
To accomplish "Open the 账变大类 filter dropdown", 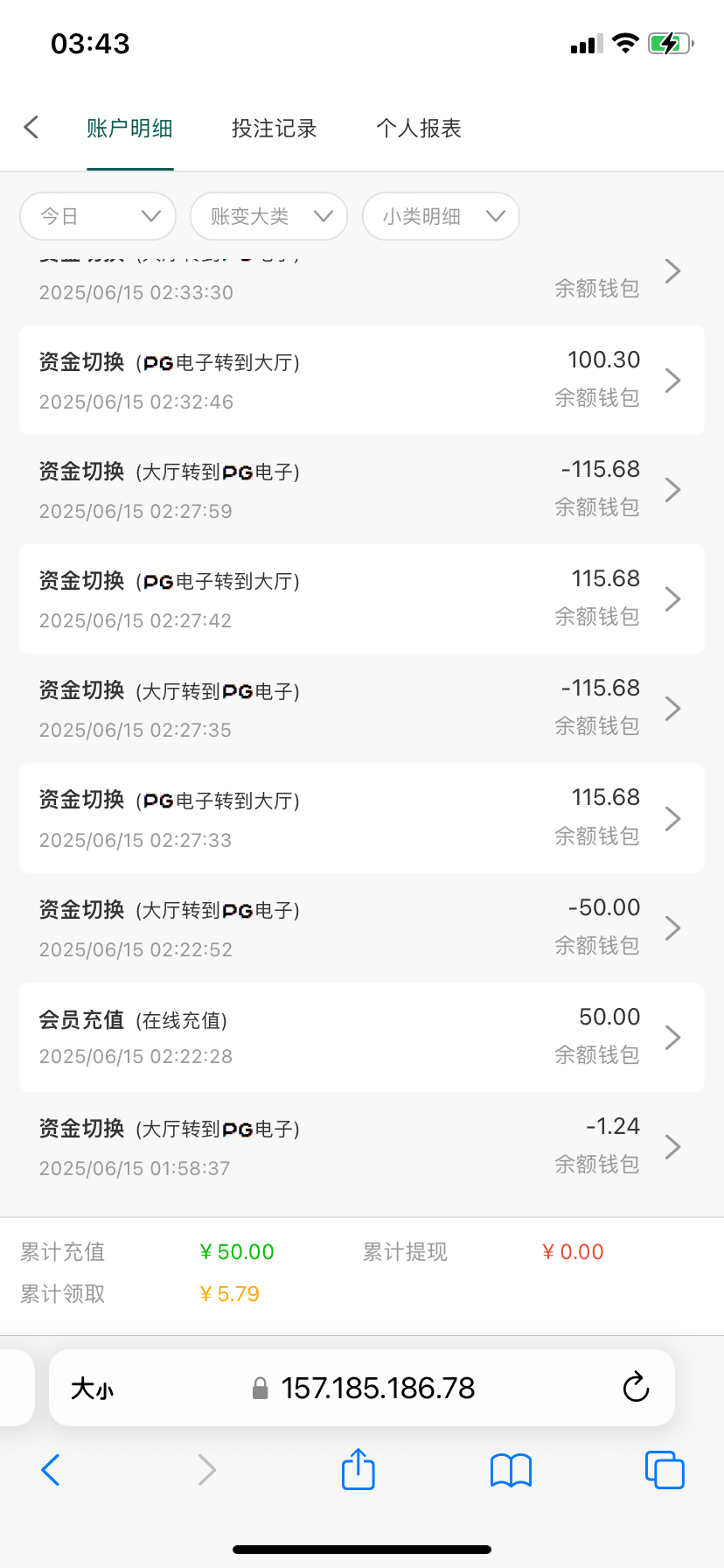I will pos(268,216).
